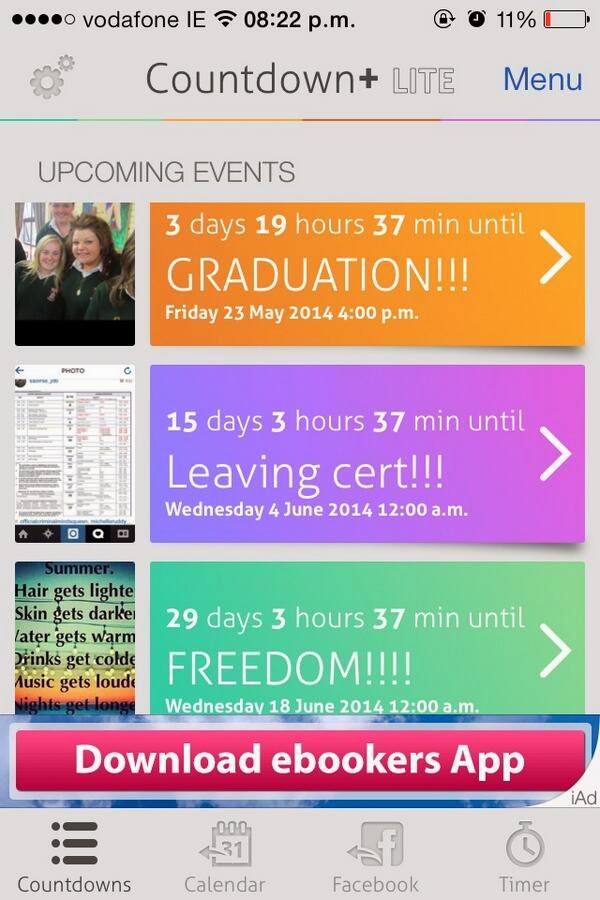Open the GRADUATION!!! countdown card
The image size is (600, 900).
pyautogui.click(x=366, y=274)
